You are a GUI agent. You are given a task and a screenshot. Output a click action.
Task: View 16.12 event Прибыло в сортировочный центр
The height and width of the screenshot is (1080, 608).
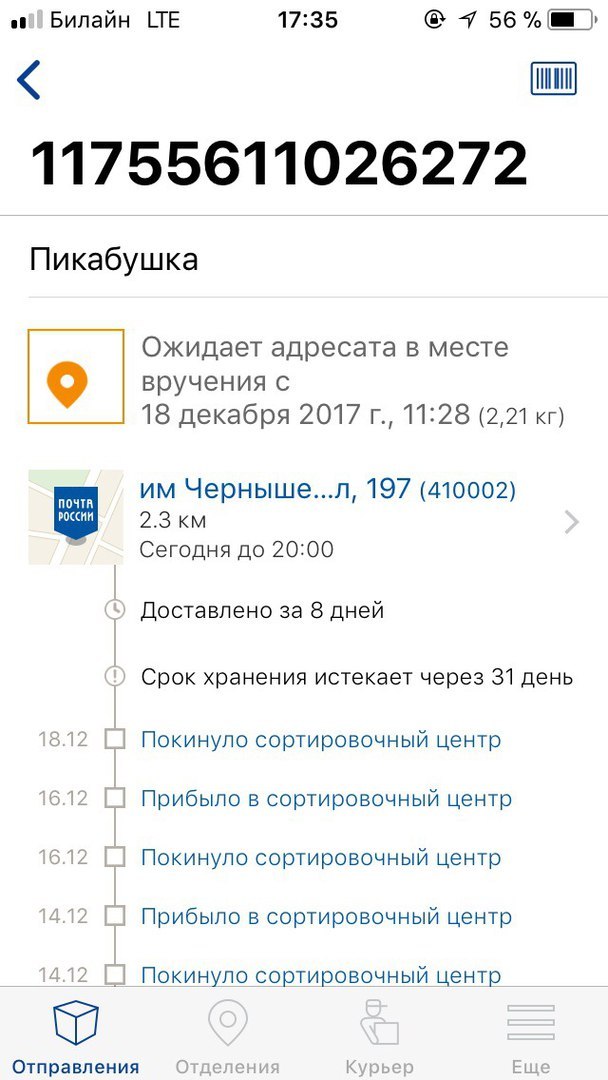[326, 799]
